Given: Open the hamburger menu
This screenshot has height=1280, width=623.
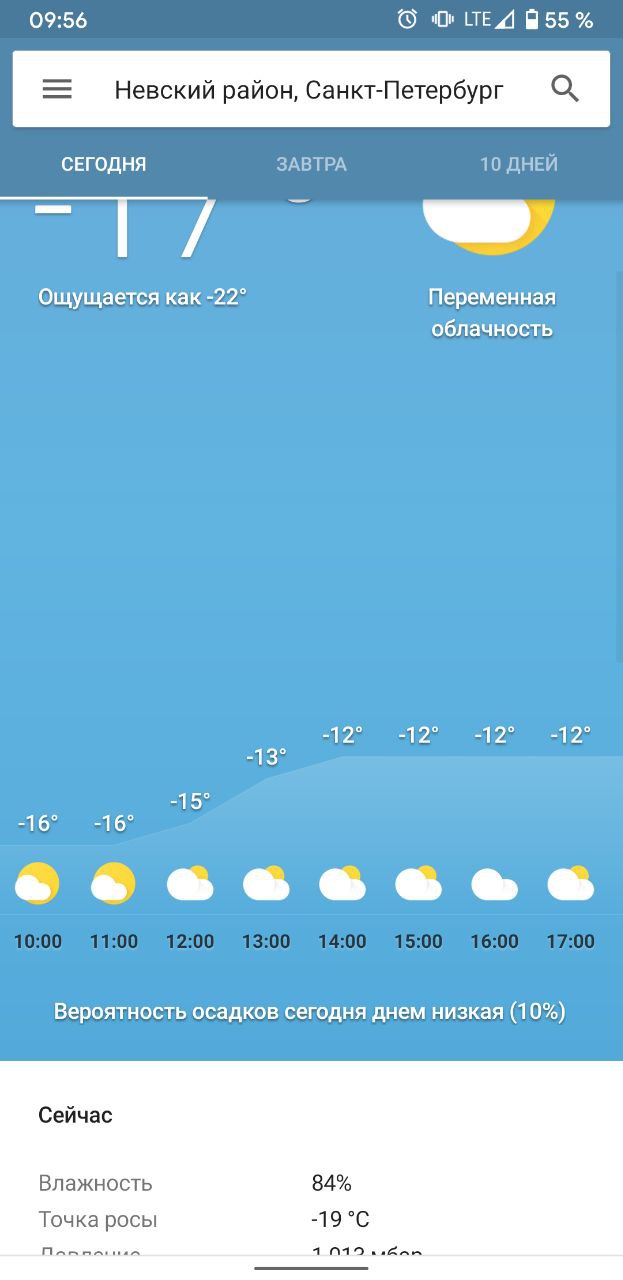Looking at the screenshot, I should click(x=57, y=90).
